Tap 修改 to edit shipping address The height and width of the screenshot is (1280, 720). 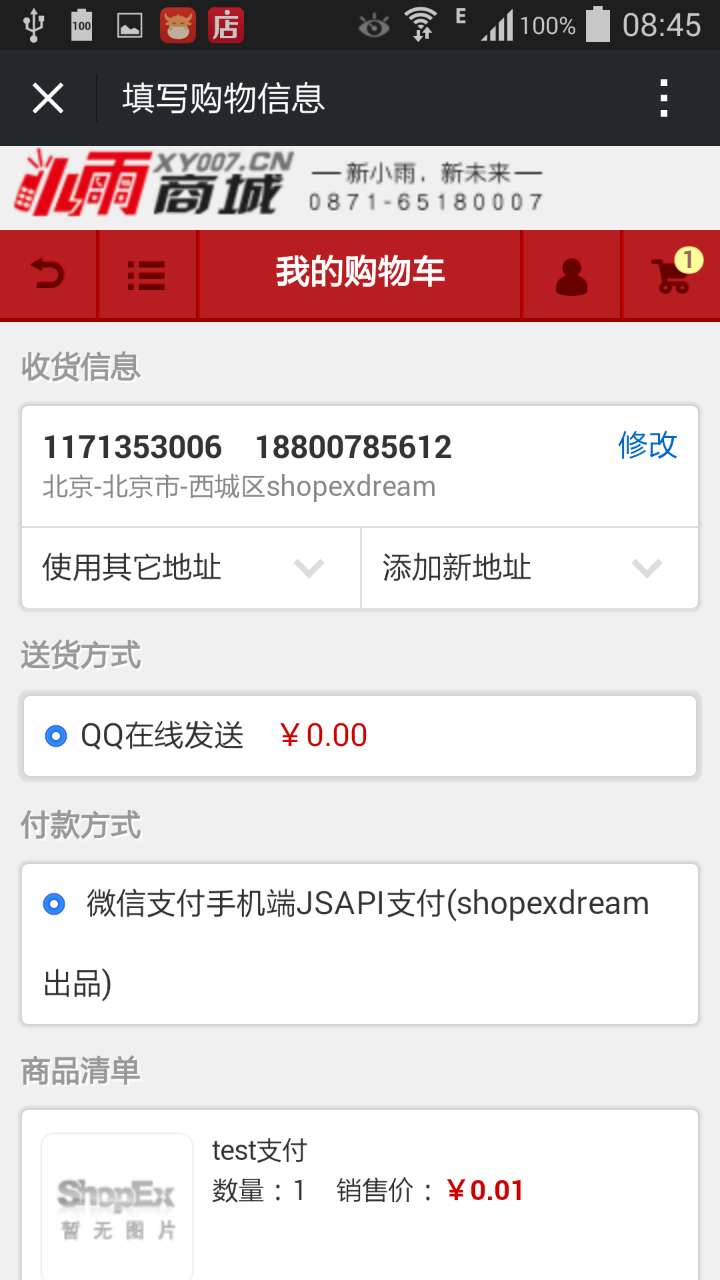pos(647,445)
